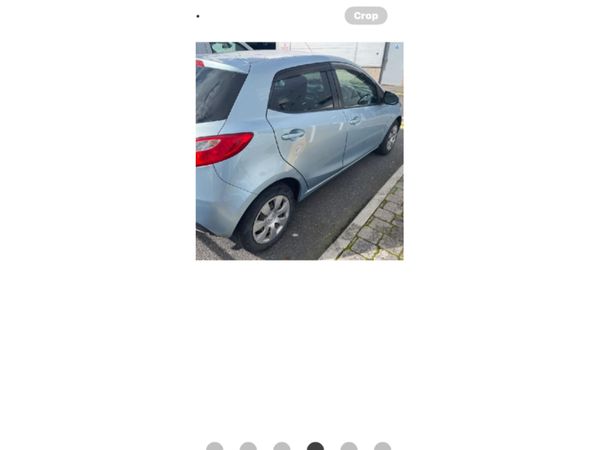Viewport: 600px width, 450px height.
Task: Open the blue car photo
Action: coord(299,151)
